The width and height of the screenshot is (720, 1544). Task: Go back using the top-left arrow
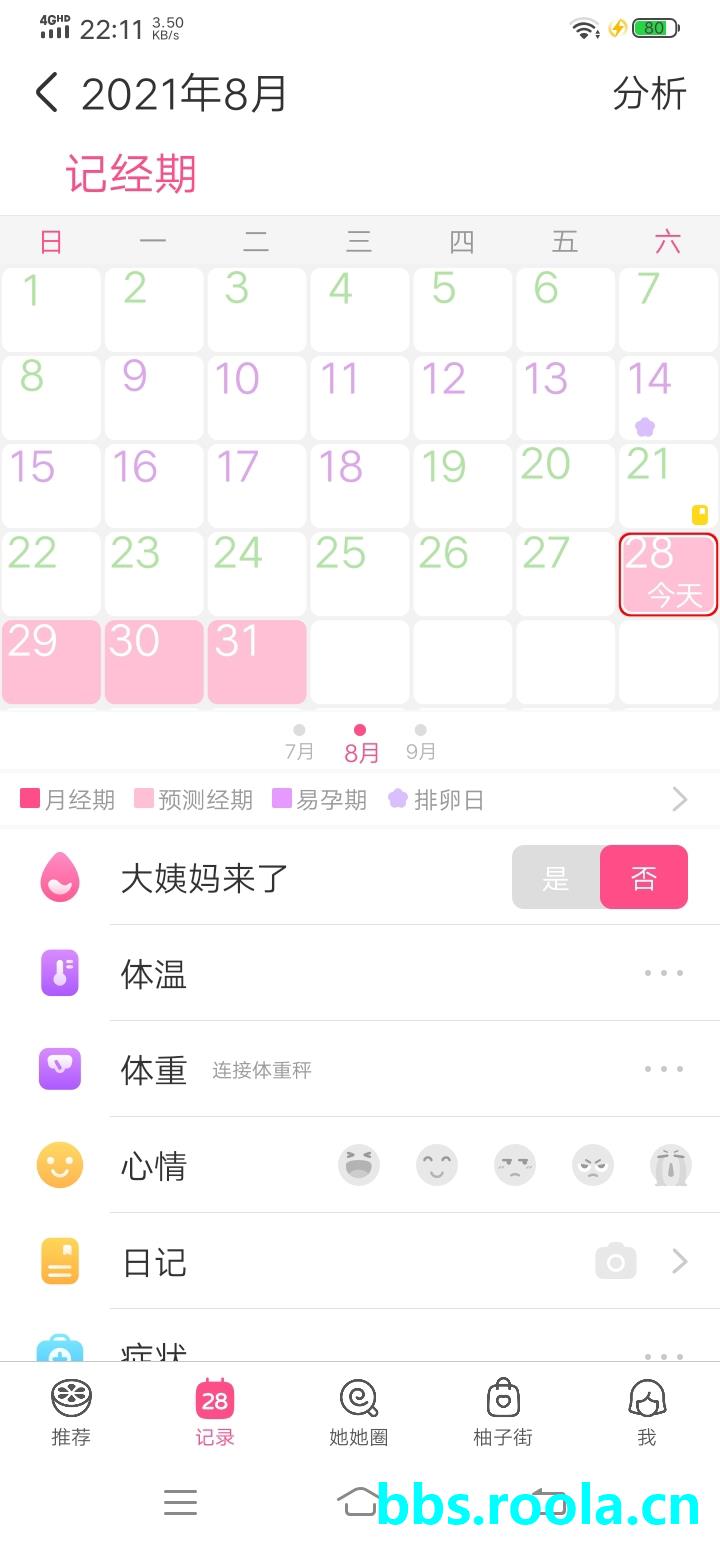coord(47,93)
